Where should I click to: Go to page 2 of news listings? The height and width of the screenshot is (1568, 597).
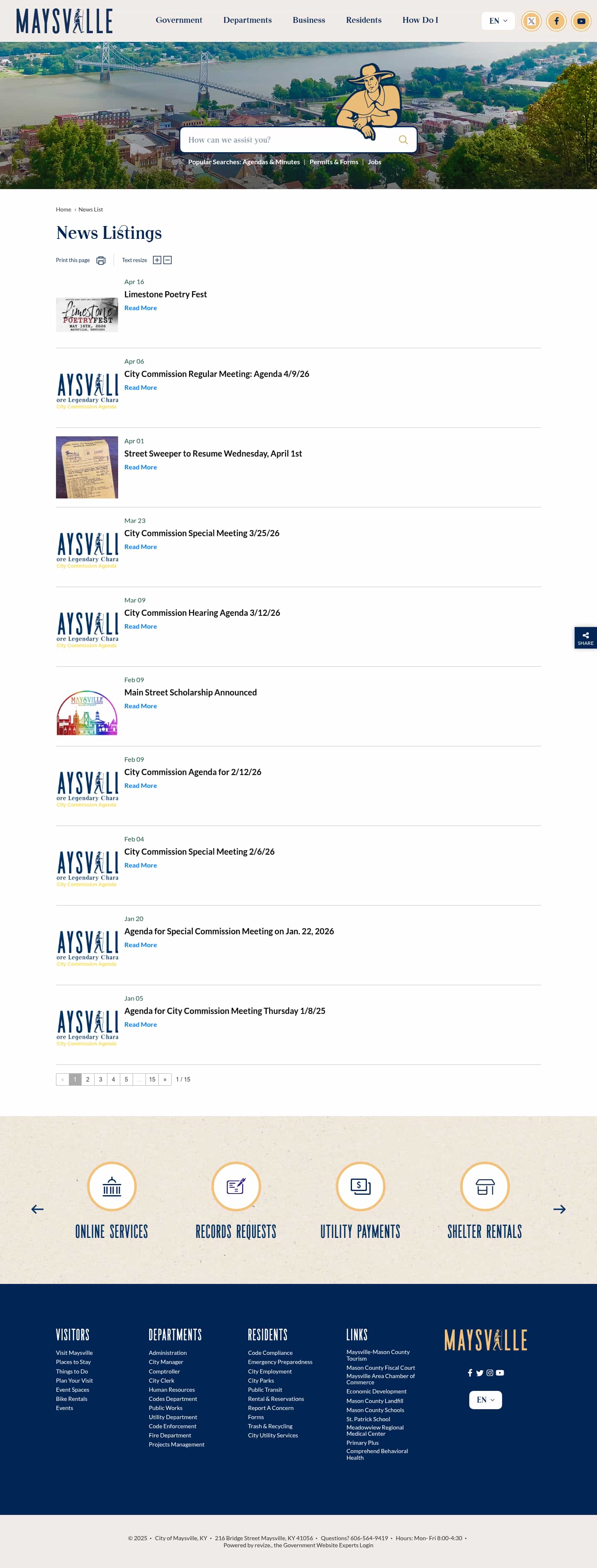point(87,1079)
